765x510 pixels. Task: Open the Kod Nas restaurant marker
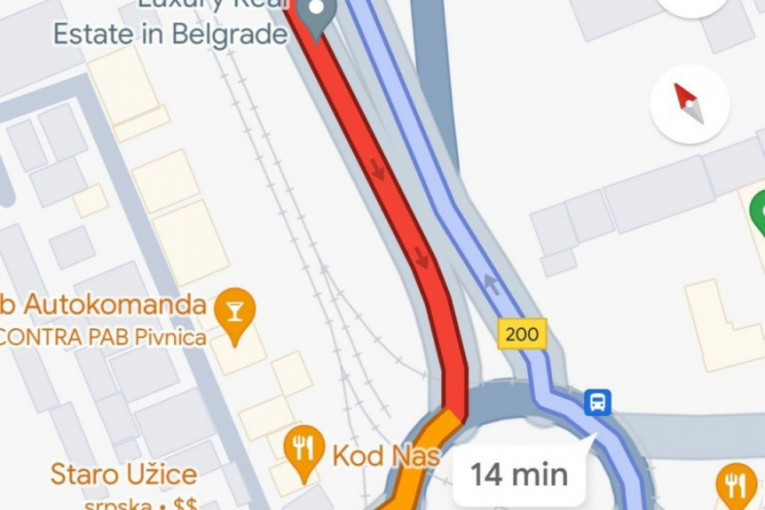coord(302,447)
